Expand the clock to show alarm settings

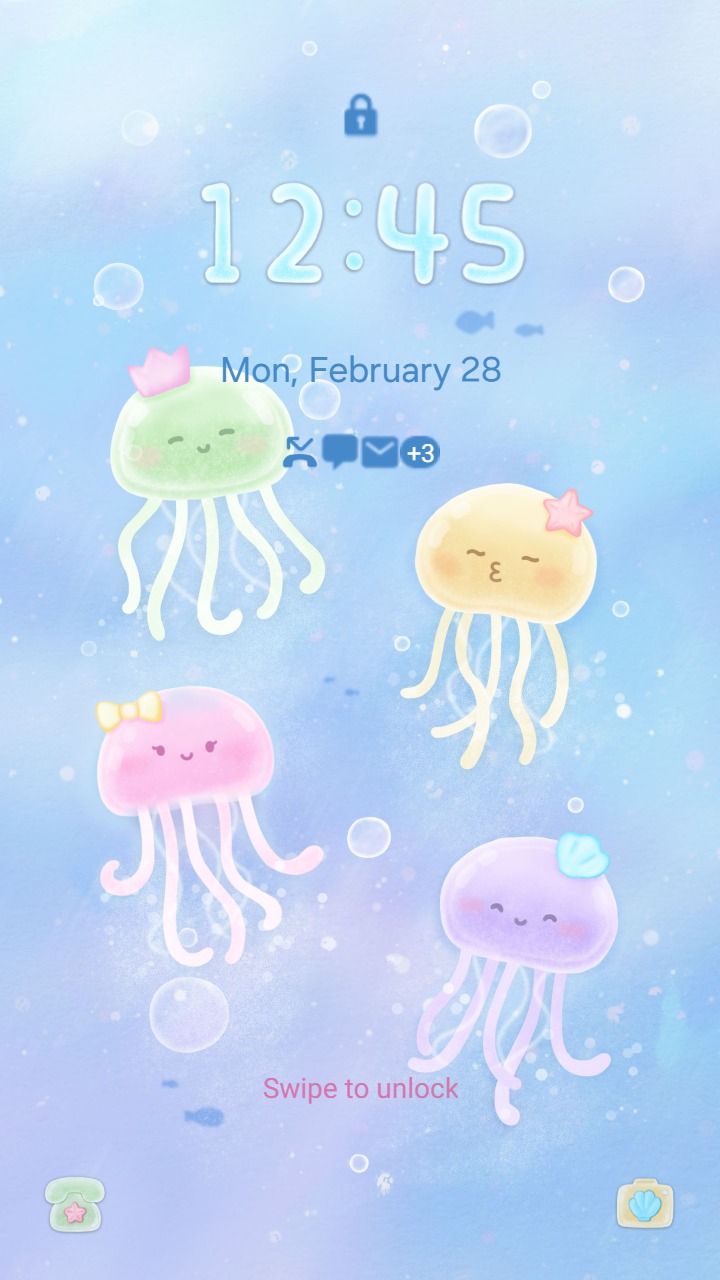[x=360, y=228]
